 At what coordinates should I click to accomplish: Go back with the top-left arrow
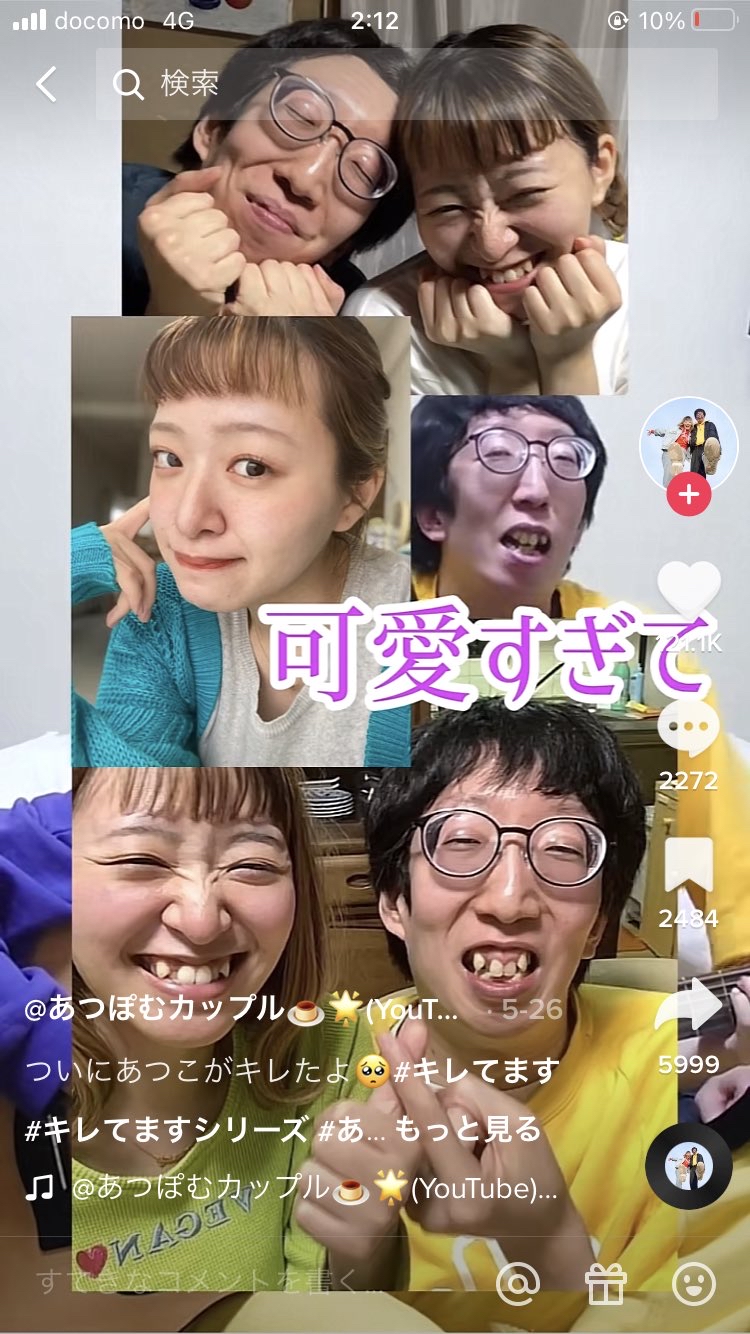[47, 84]
